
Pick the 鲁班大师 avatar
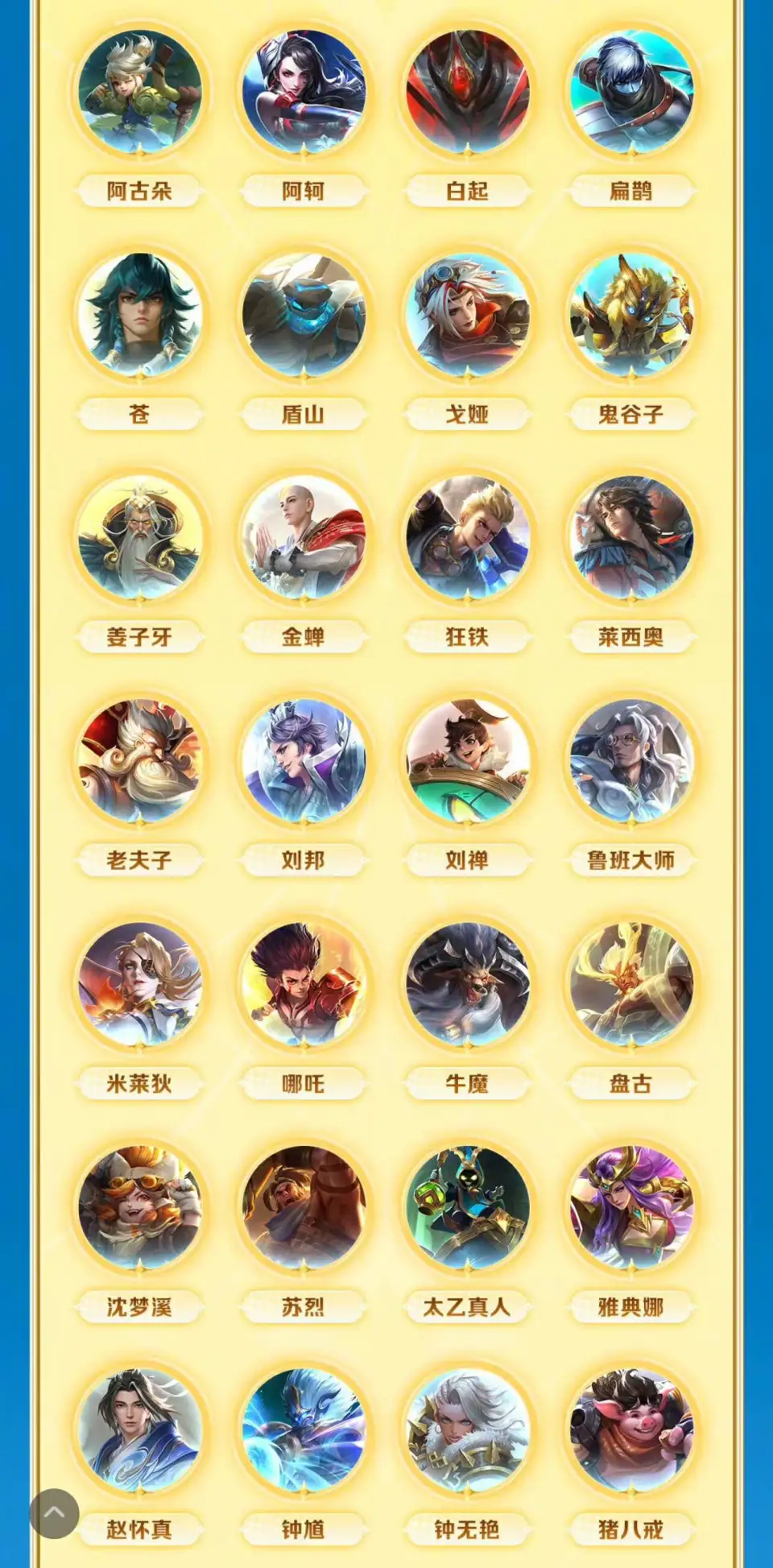[630, 761]
